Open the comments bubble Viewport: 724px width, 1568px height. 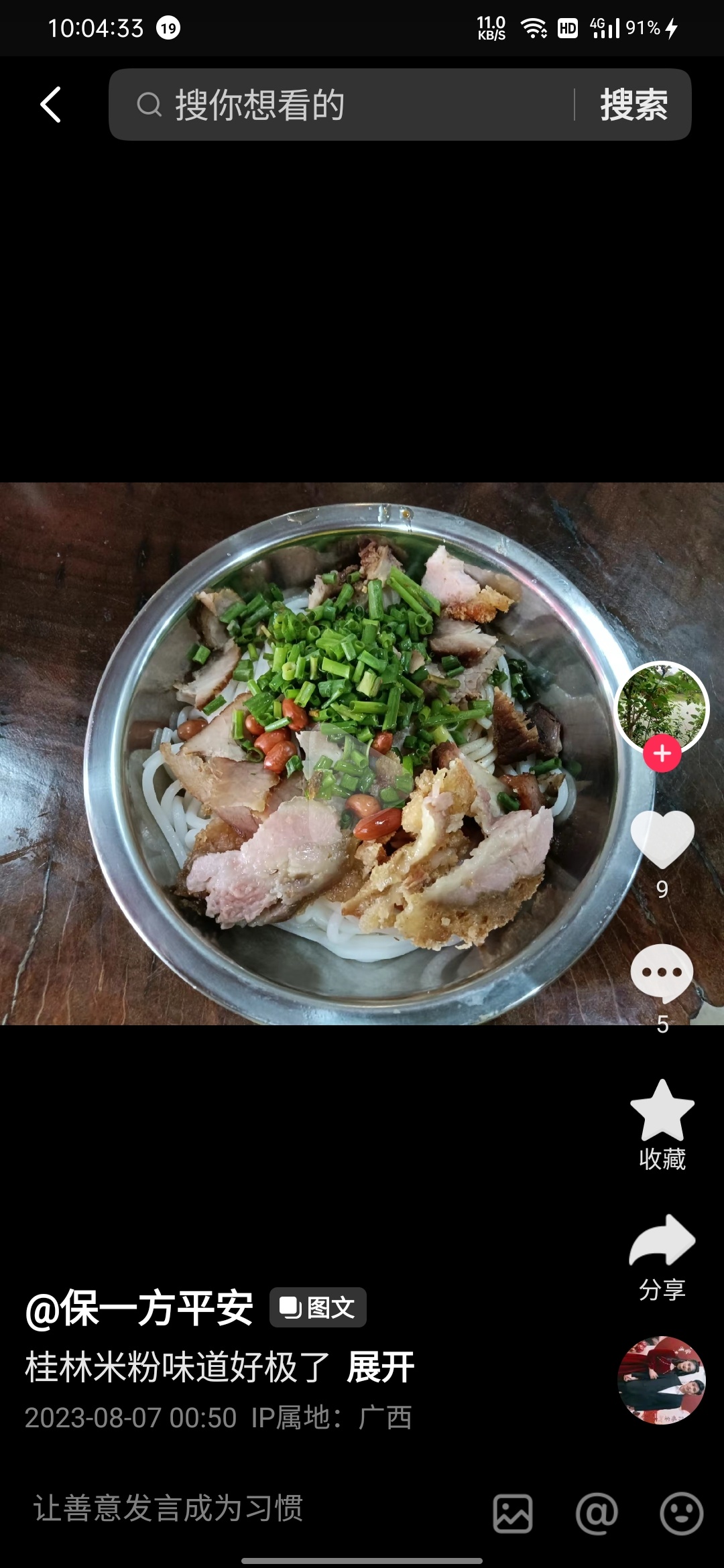coord(662,973)
